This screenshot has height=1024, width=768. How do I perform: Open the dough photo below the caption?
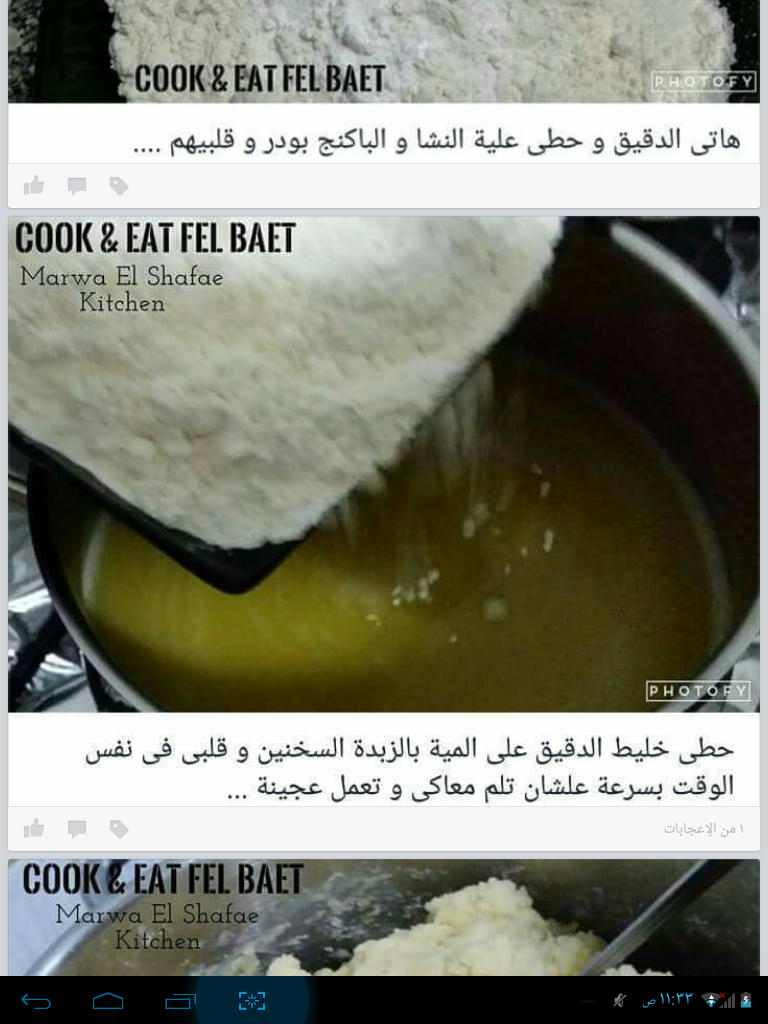click(384, 917)
